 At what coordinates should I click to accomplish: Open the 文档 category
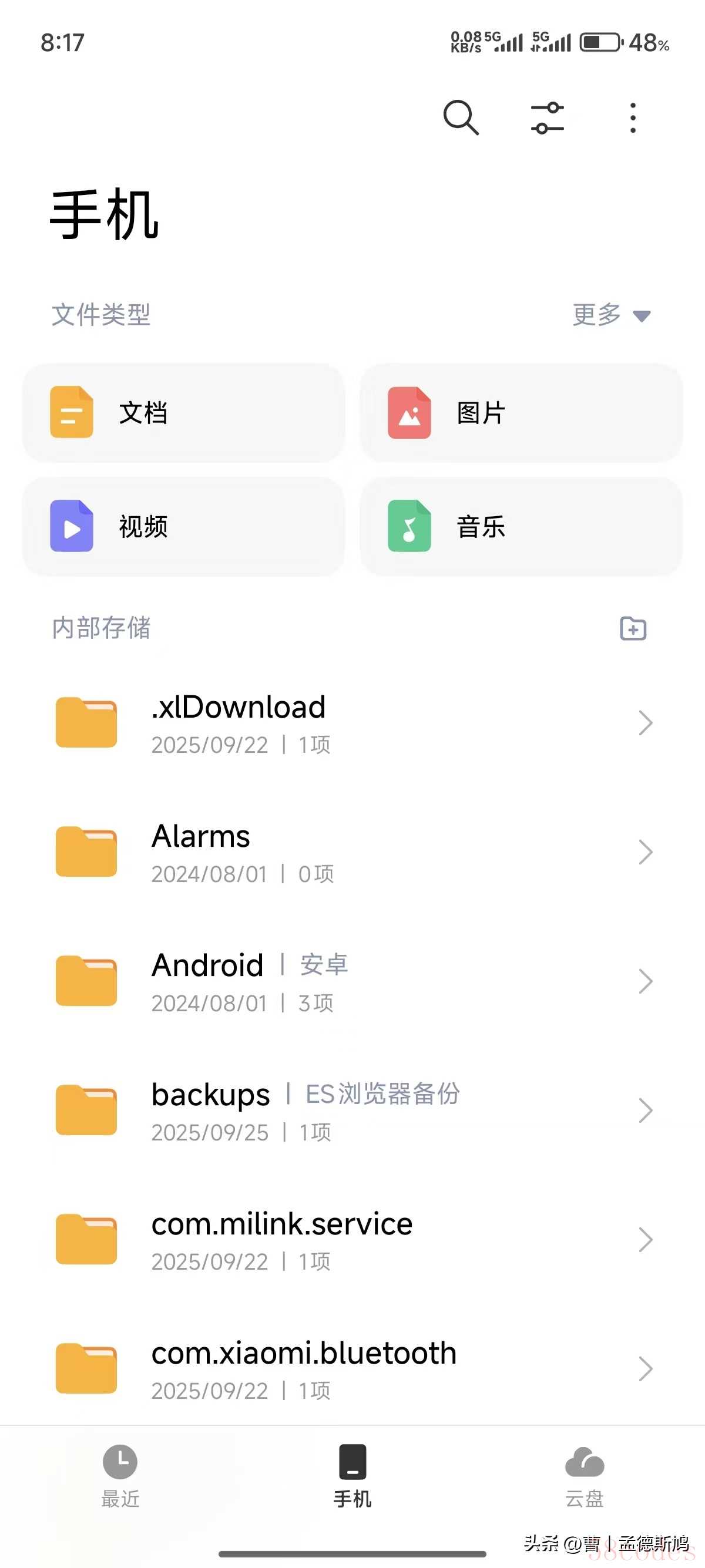[x=183, y=413]
